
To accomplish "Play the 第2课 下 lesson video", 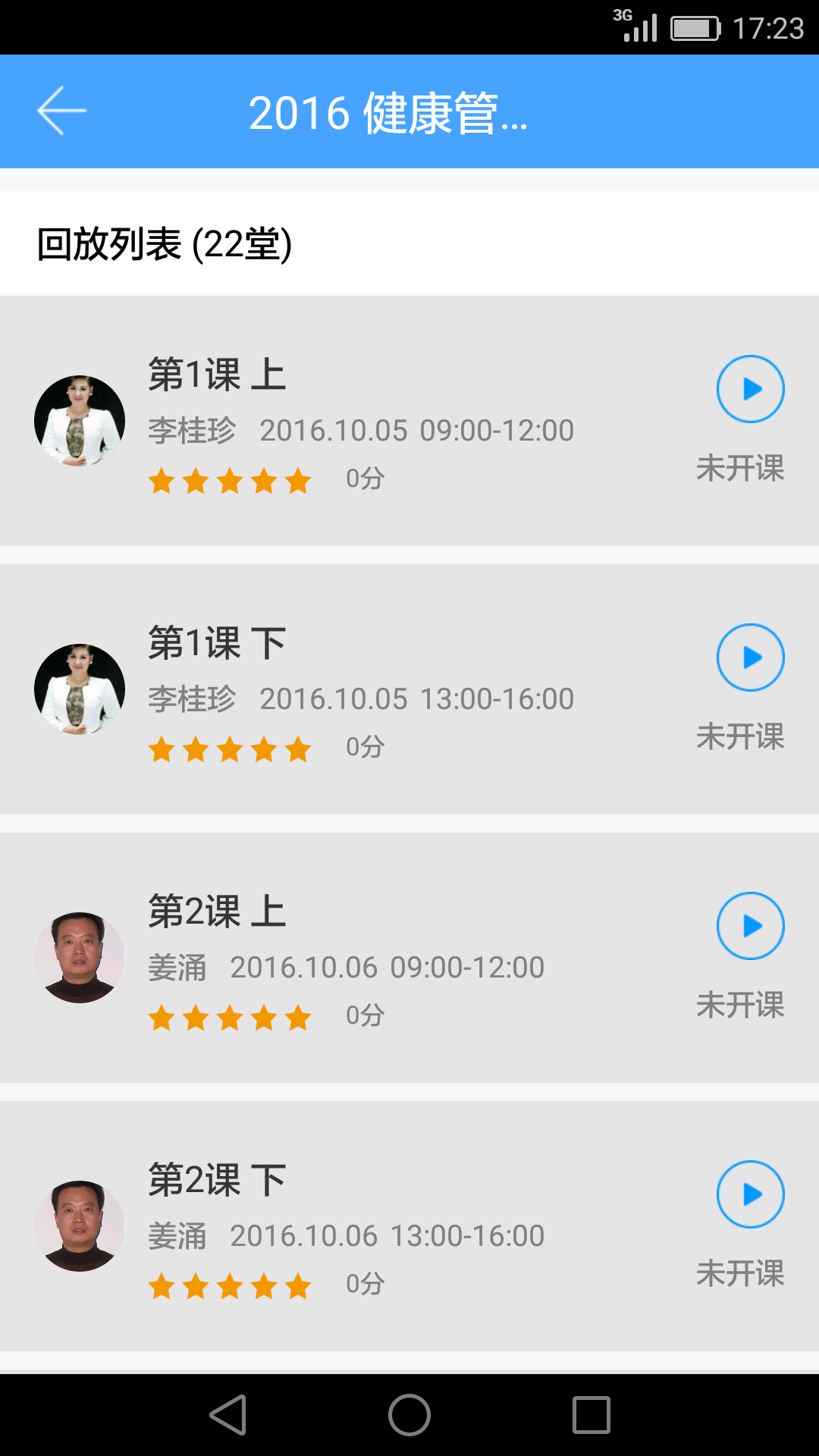I will click(751, 1194).
